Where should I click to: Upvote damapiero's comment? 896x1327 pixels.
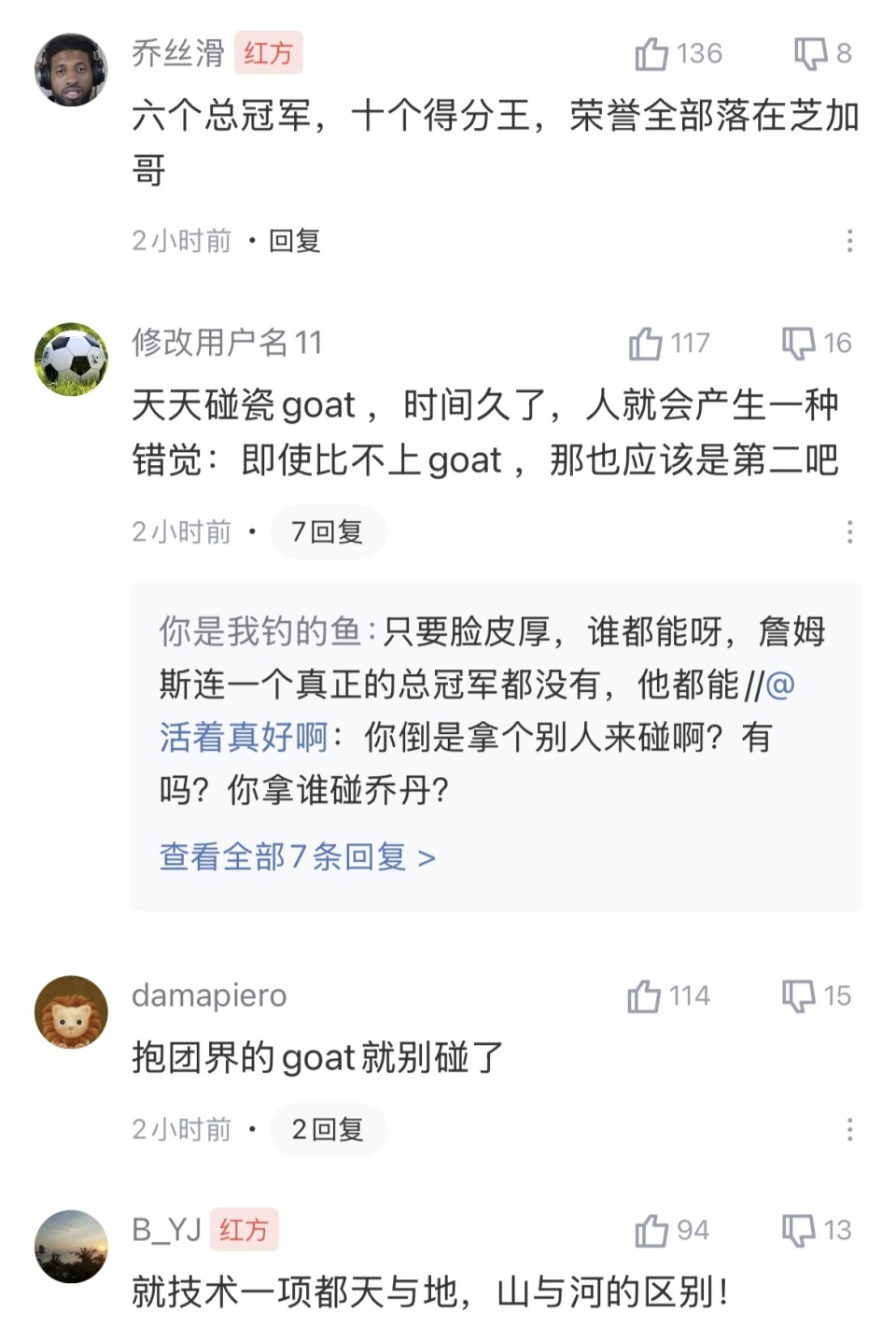[645, 995]
